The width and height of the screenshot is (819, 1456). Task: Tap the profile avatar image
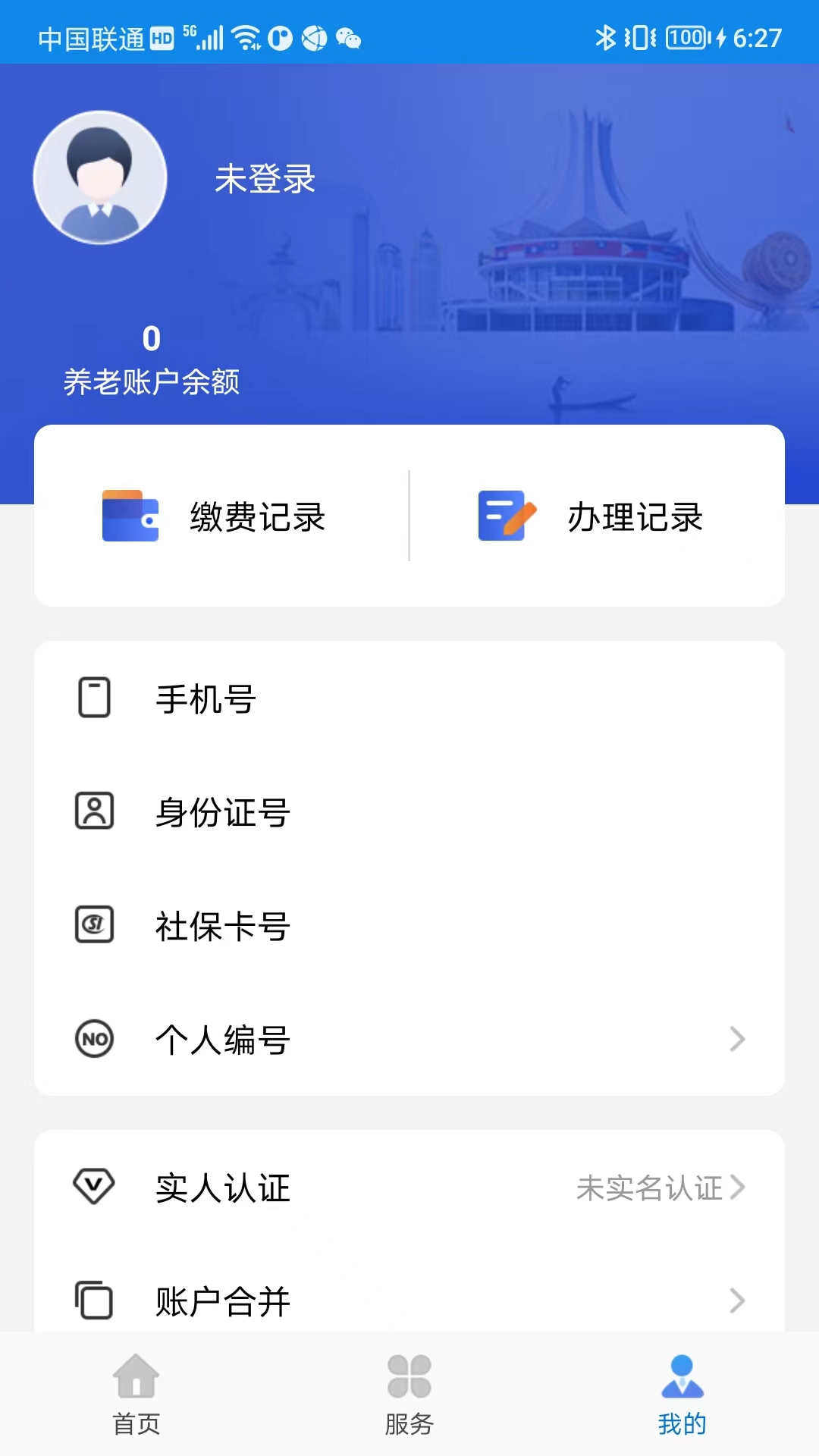click(x=100, y=176)
